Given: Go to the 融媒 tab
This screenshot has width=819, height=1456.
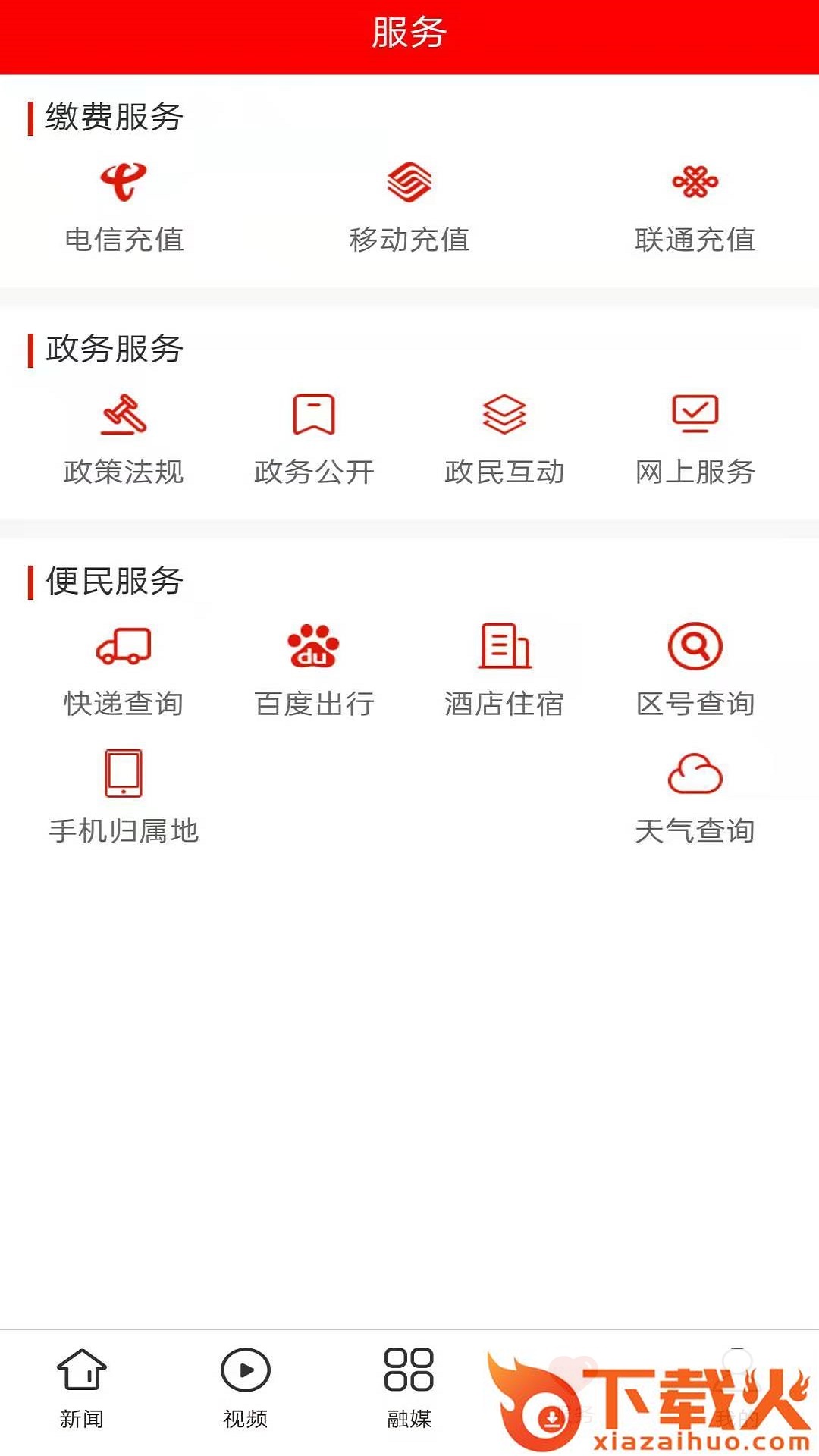Looking at the screenshot, I should (409, 1389).
